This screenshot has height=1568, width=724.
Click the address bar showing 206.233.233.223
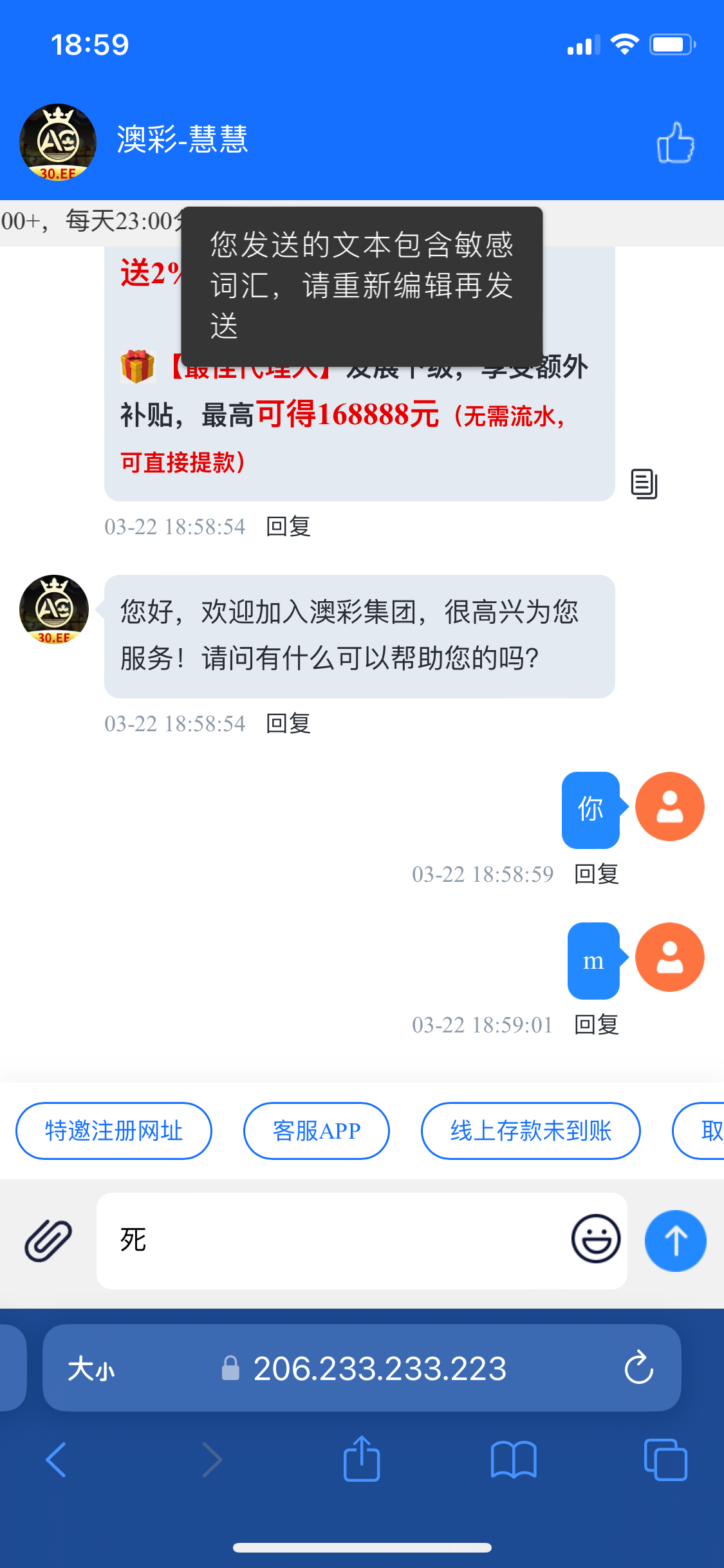point(380,1368)
